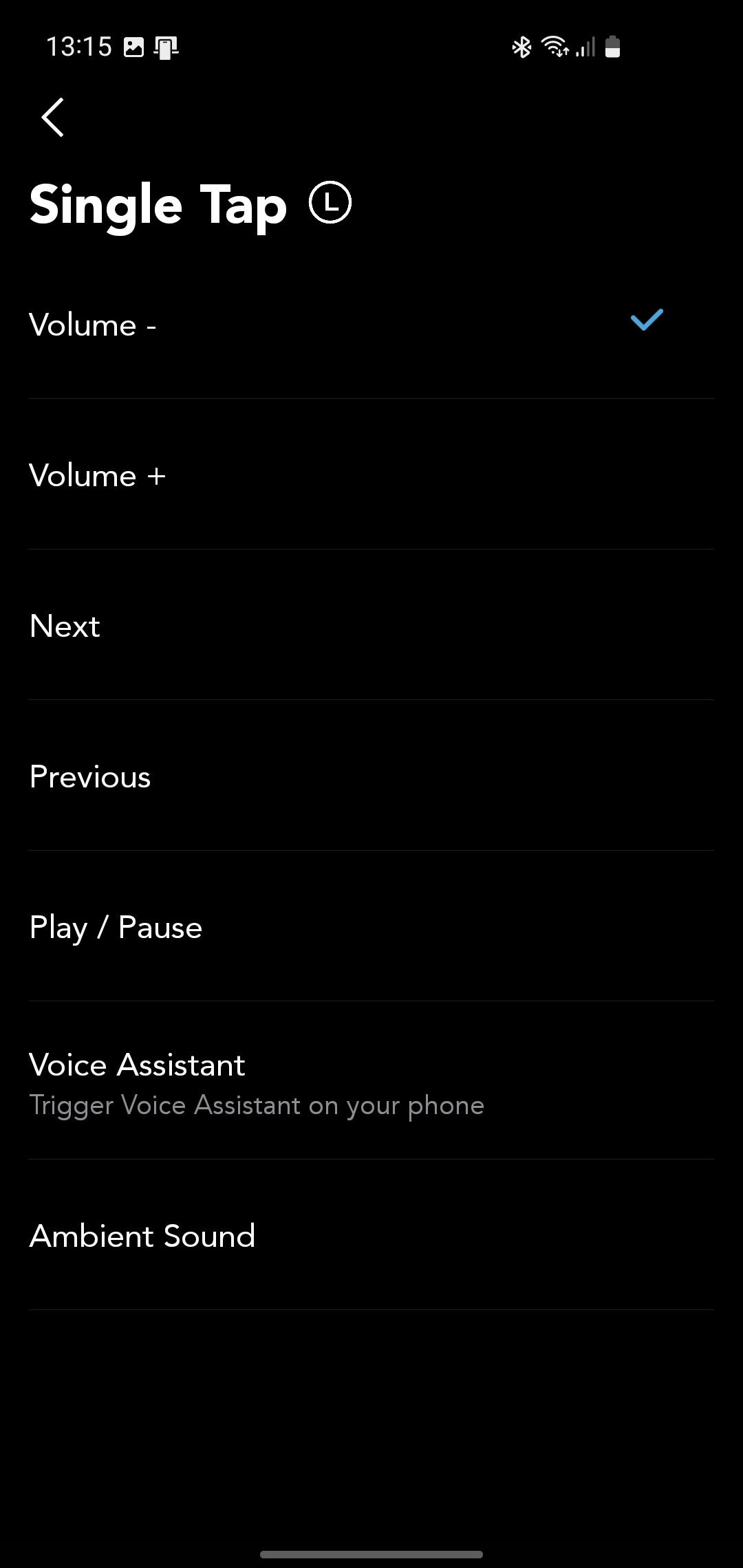Select Volume - for single tap
Screen dimensions: 743x1568
click(x=371, y=324)
